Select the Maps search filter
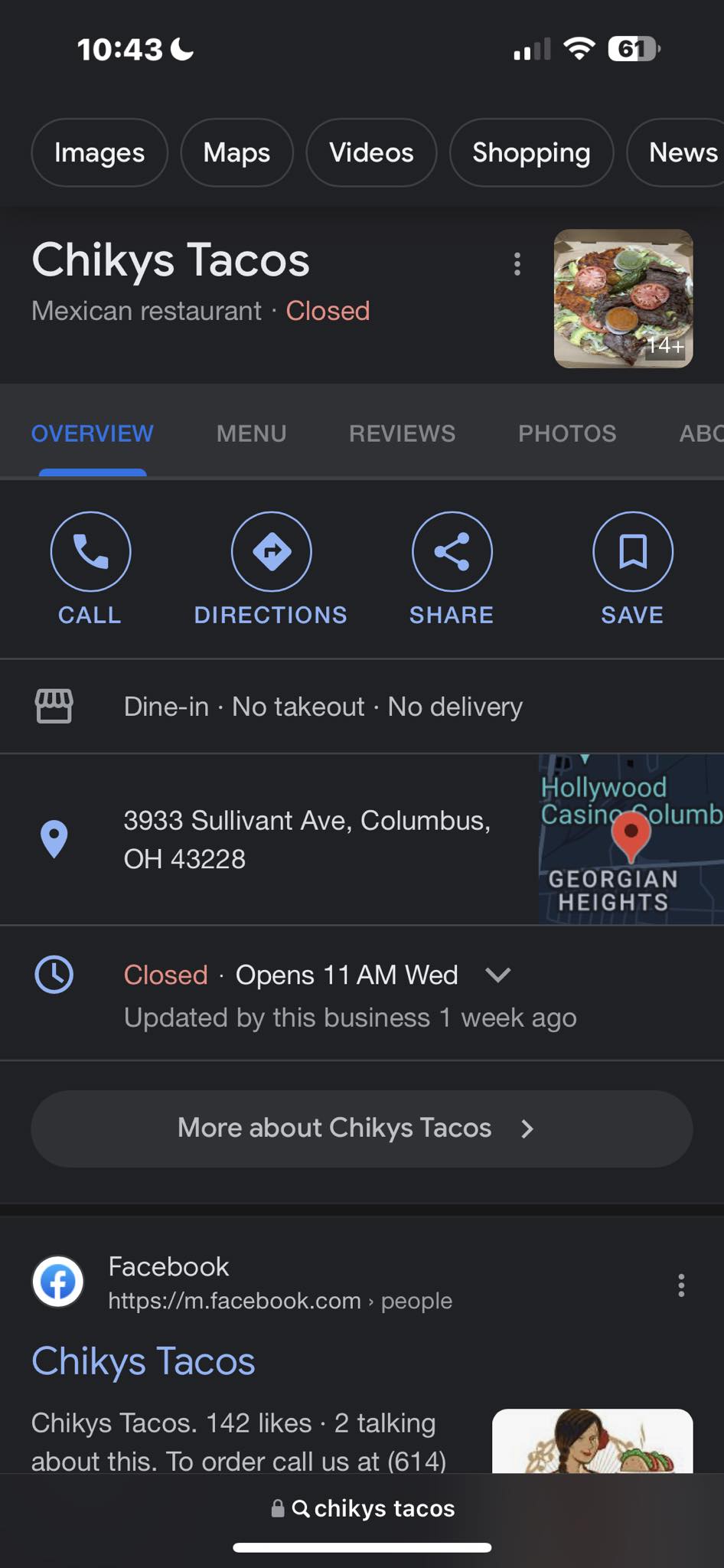Viewport: 724px width, 1568px height. click(236, 152)
